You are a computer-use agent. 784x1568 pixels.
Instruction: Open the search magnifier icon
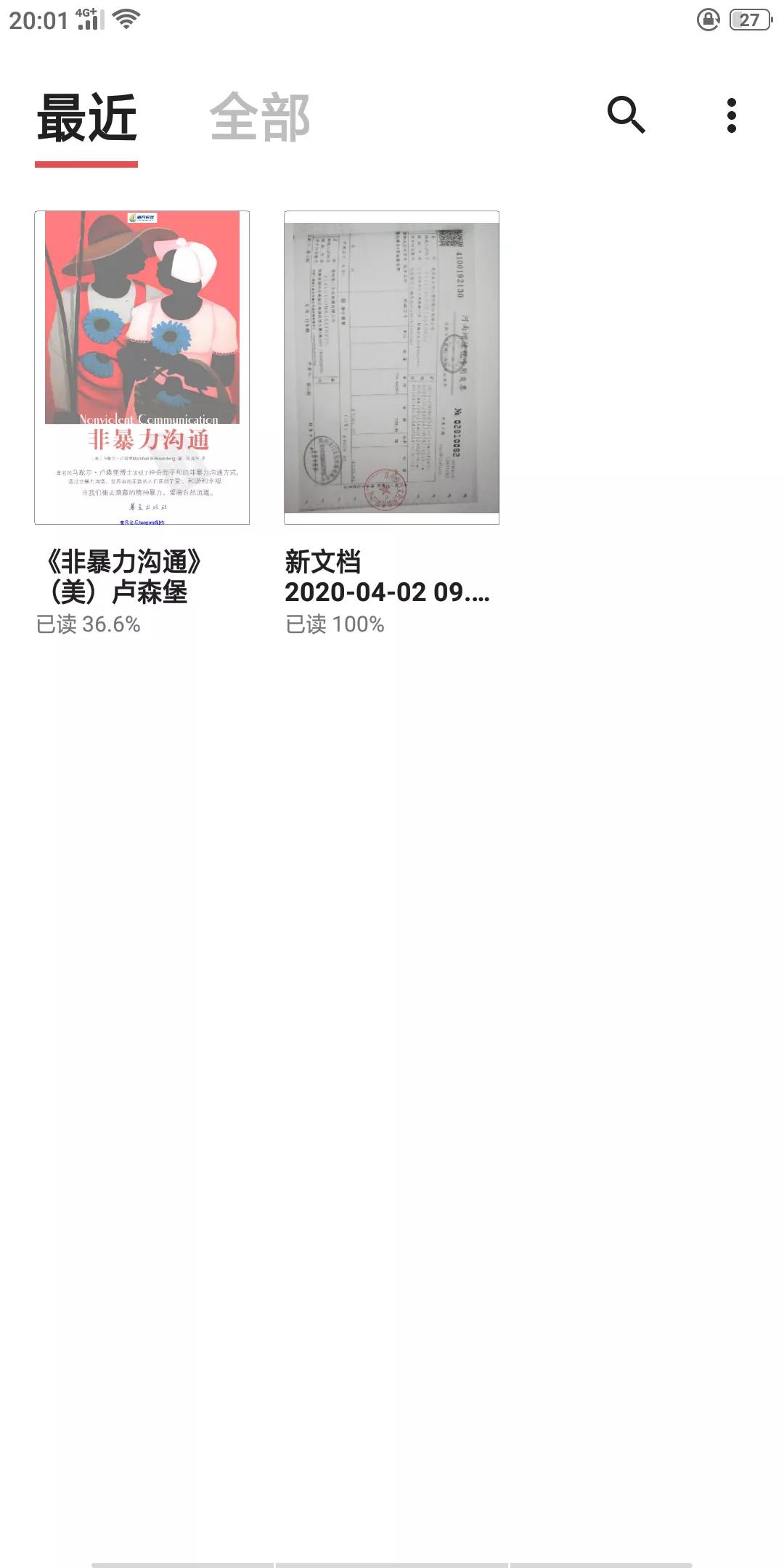[x=626, y=115]
